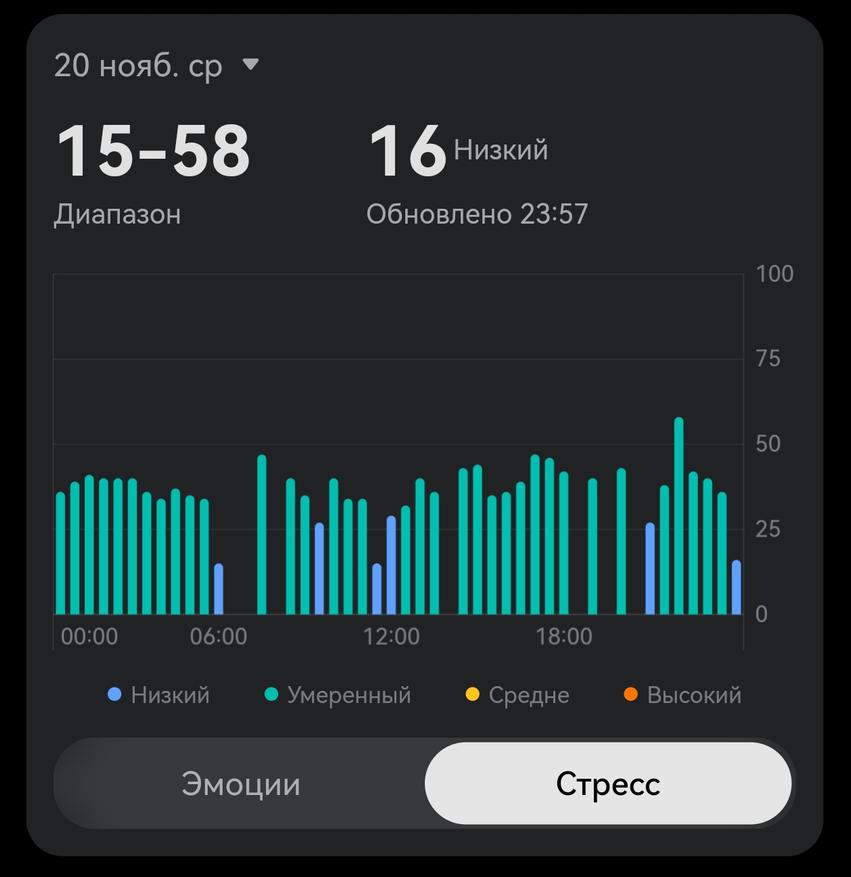
Task: Switch to the Эмоции tab
Action: tap(240, 784)
